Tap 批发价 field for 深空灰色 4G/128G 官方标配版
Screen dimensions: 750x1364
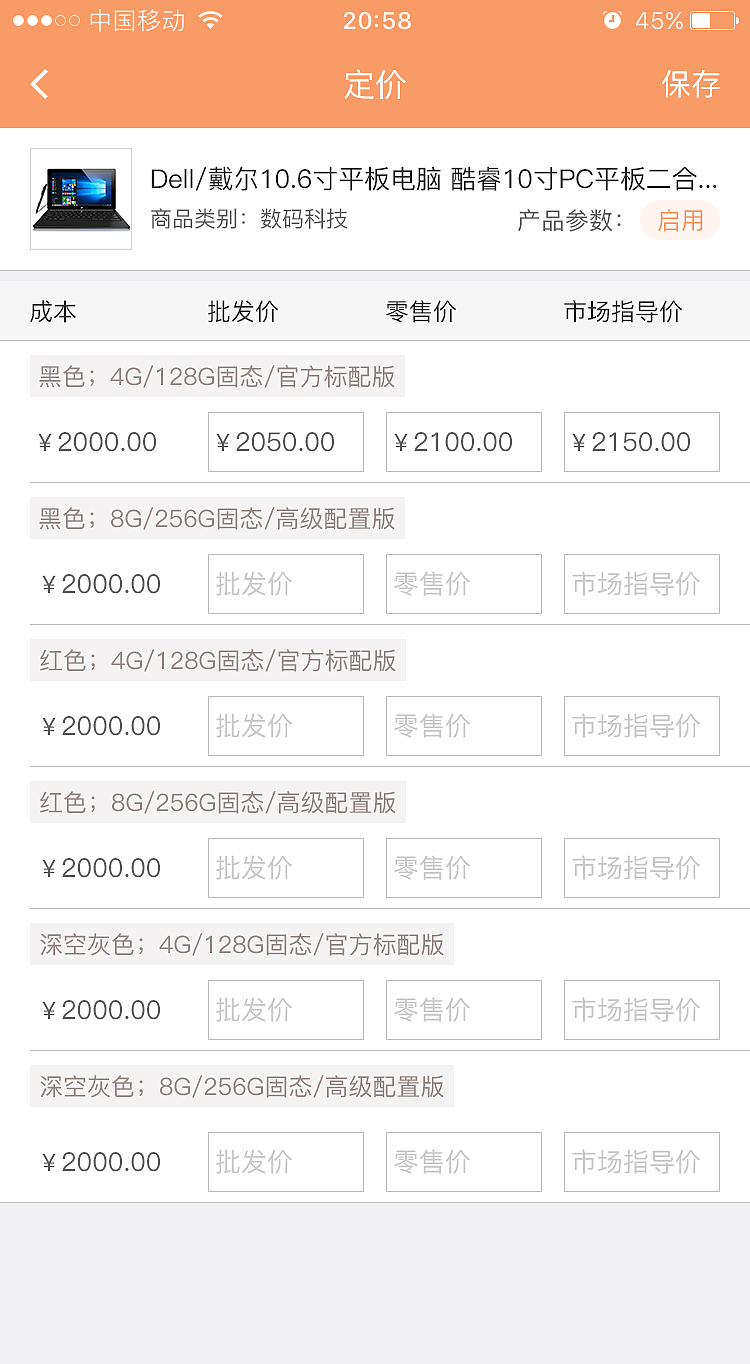coord(286,1010)
